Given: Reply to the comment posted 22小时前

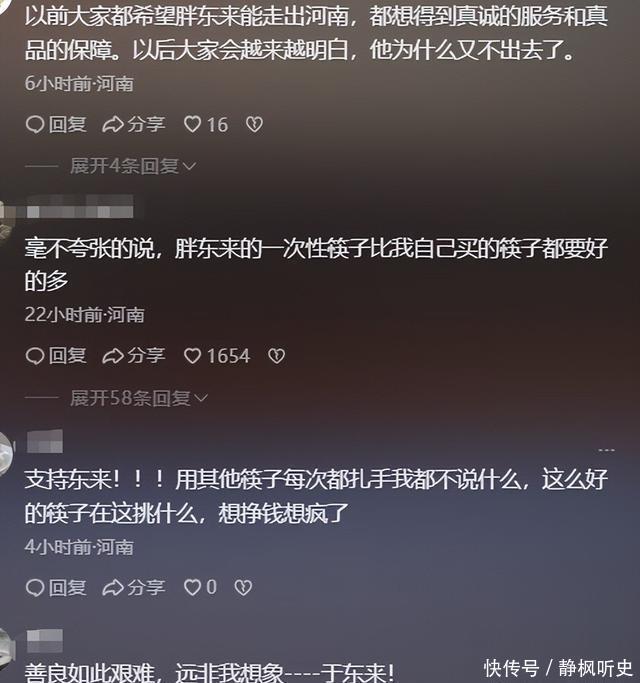Looking at the screenshot, I should tap(56, 355).
